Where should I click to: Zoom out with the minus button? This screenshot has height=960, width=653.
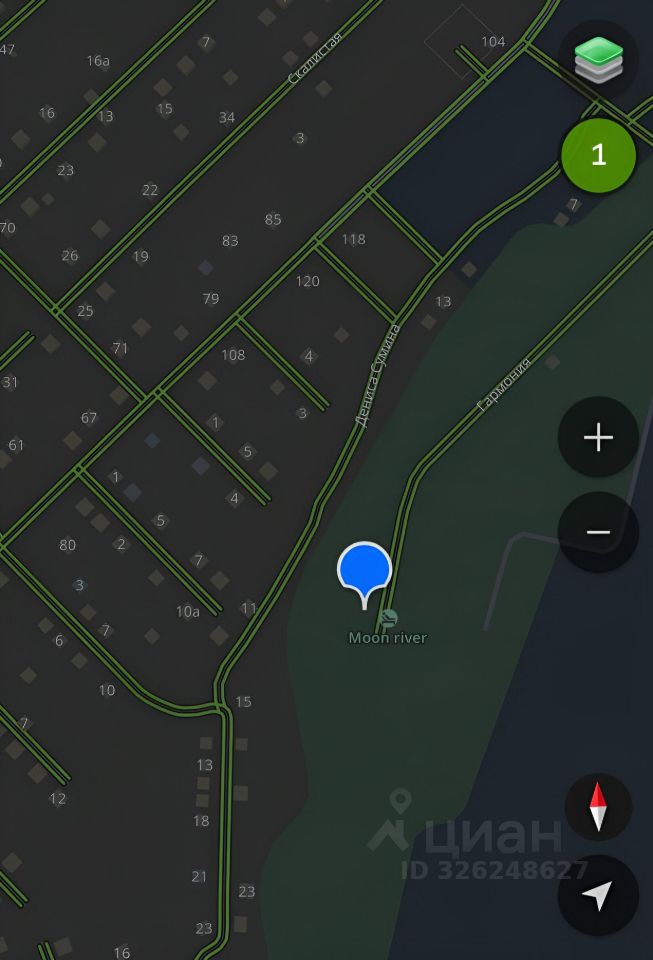(598, 532)
